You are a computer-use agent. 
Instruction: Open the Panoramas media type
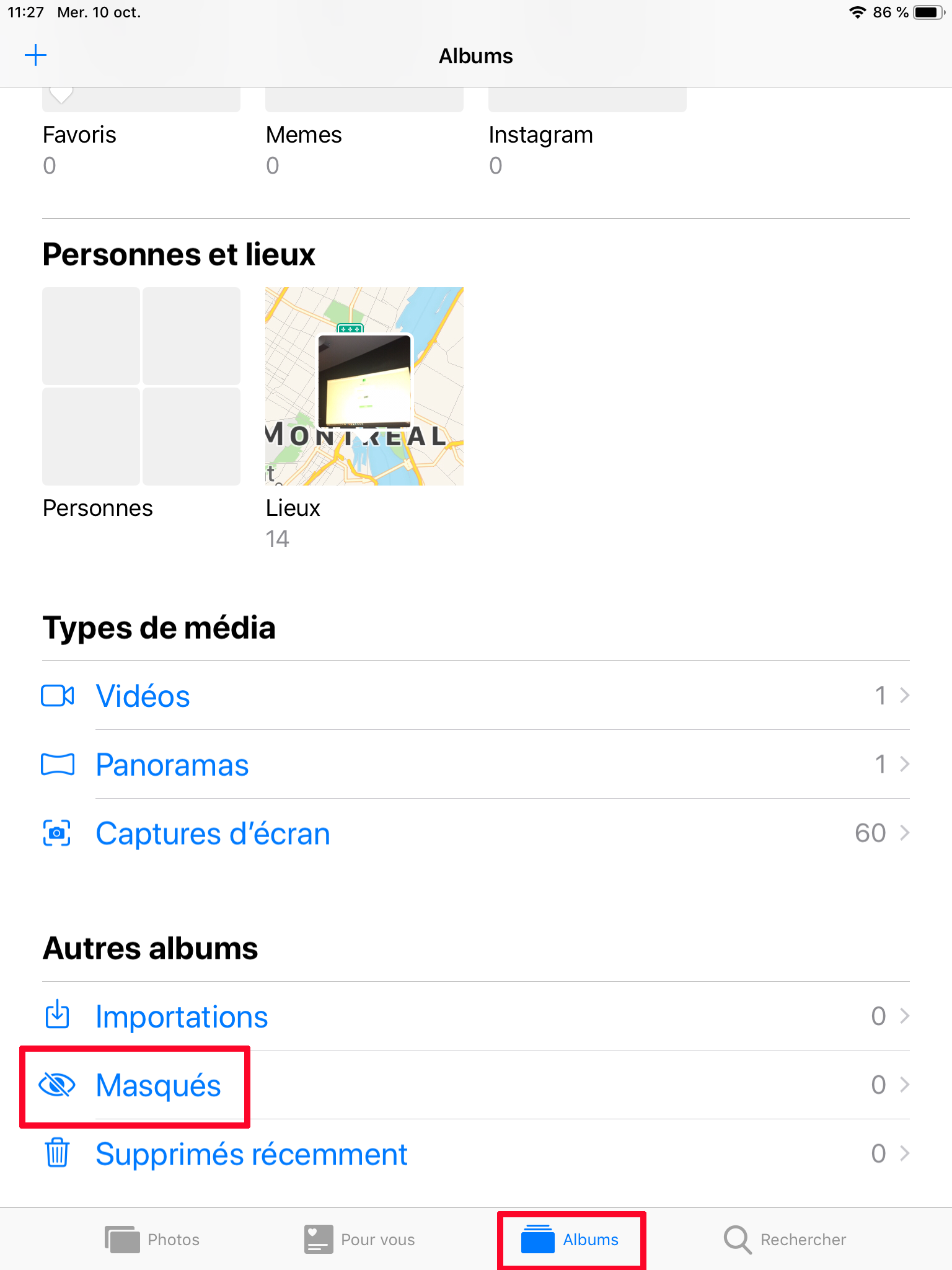tap(172, 765)
